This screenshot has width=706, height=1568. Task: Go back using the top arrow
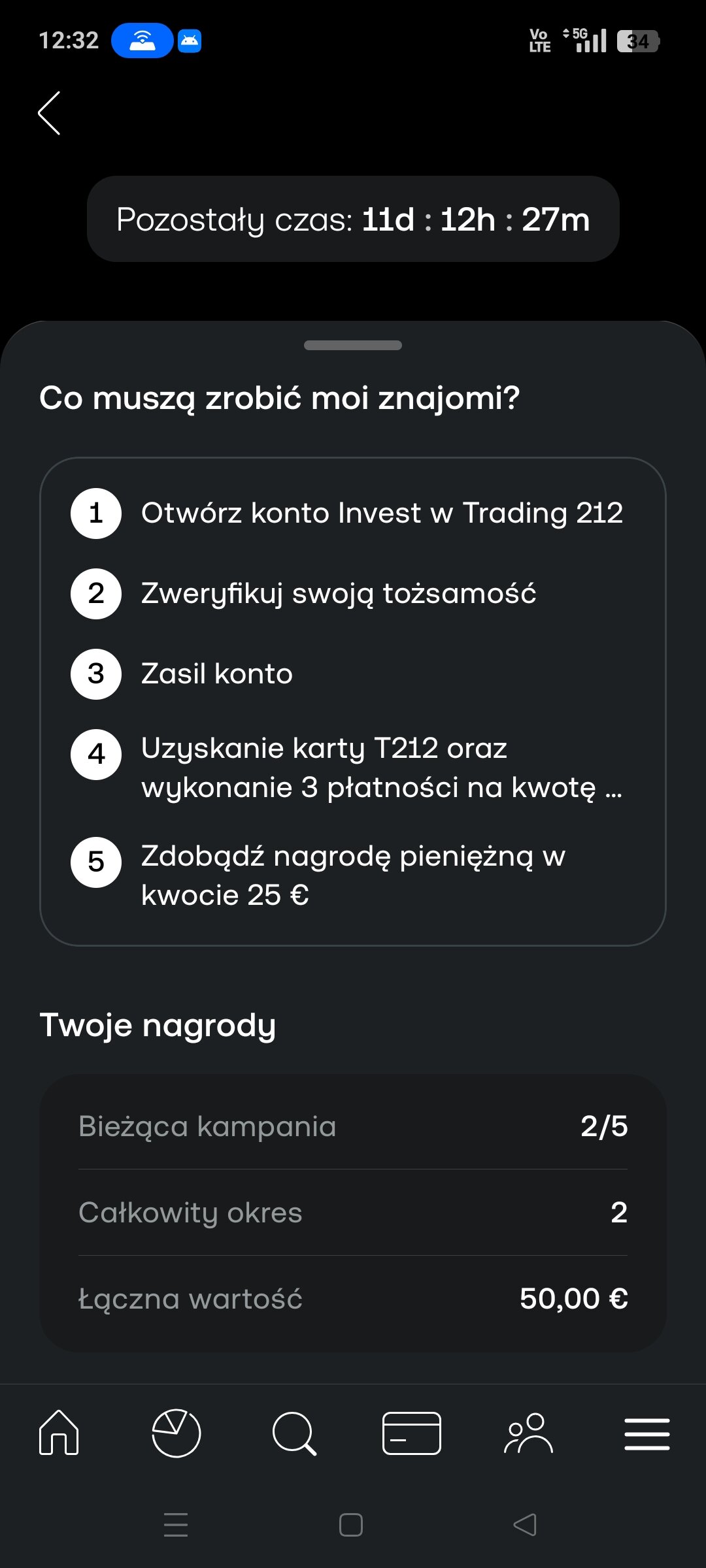pyautogui.click(x=50, y=113)
